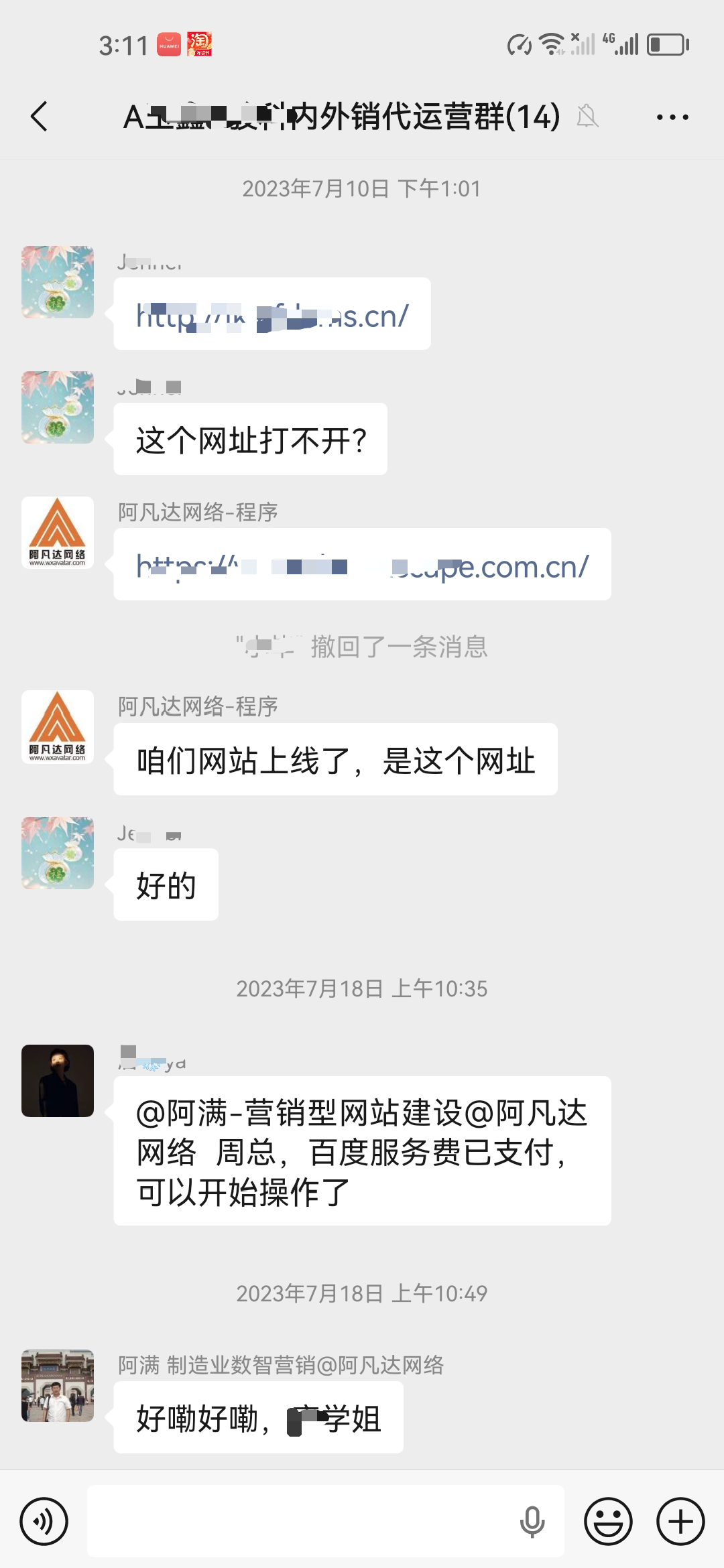Open the three-dot chat info menu
The image size is (724, 1568).
(672, 117)
